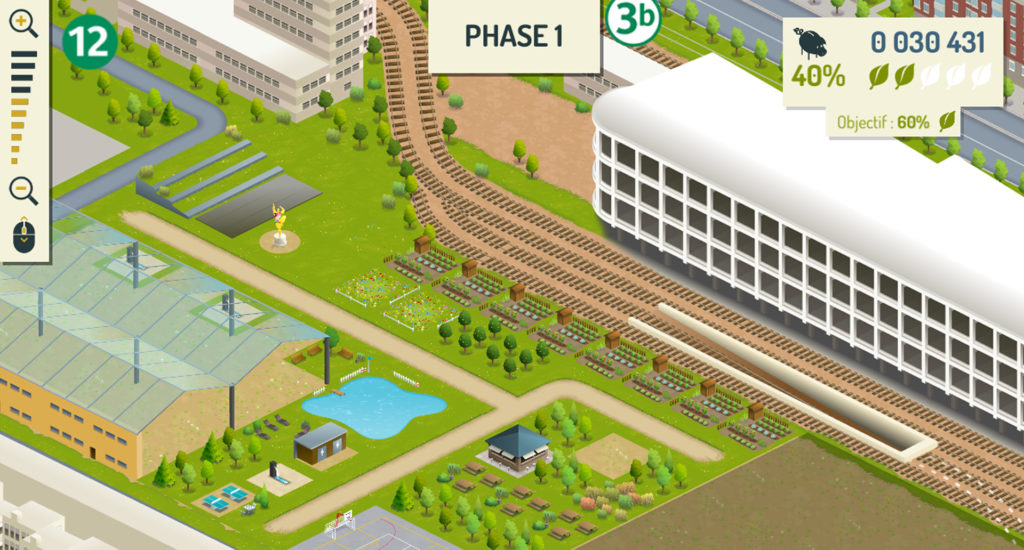This screenshot has width=1024, height=550.
Task: Open the Phase 1 panel
Action: tap(514, 36)
